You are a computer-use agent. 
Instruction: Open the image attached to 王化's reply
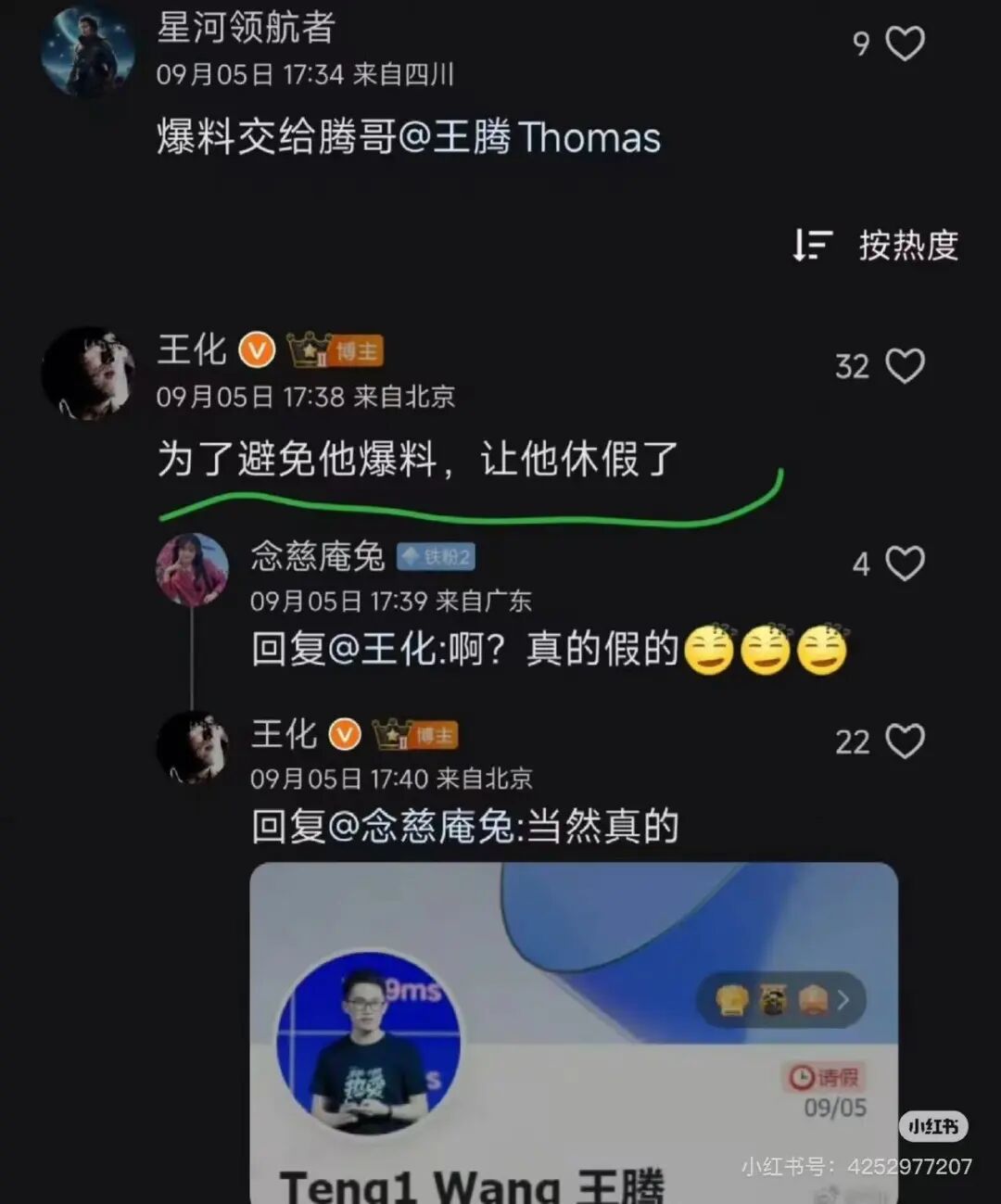(x=573, y=1029)
